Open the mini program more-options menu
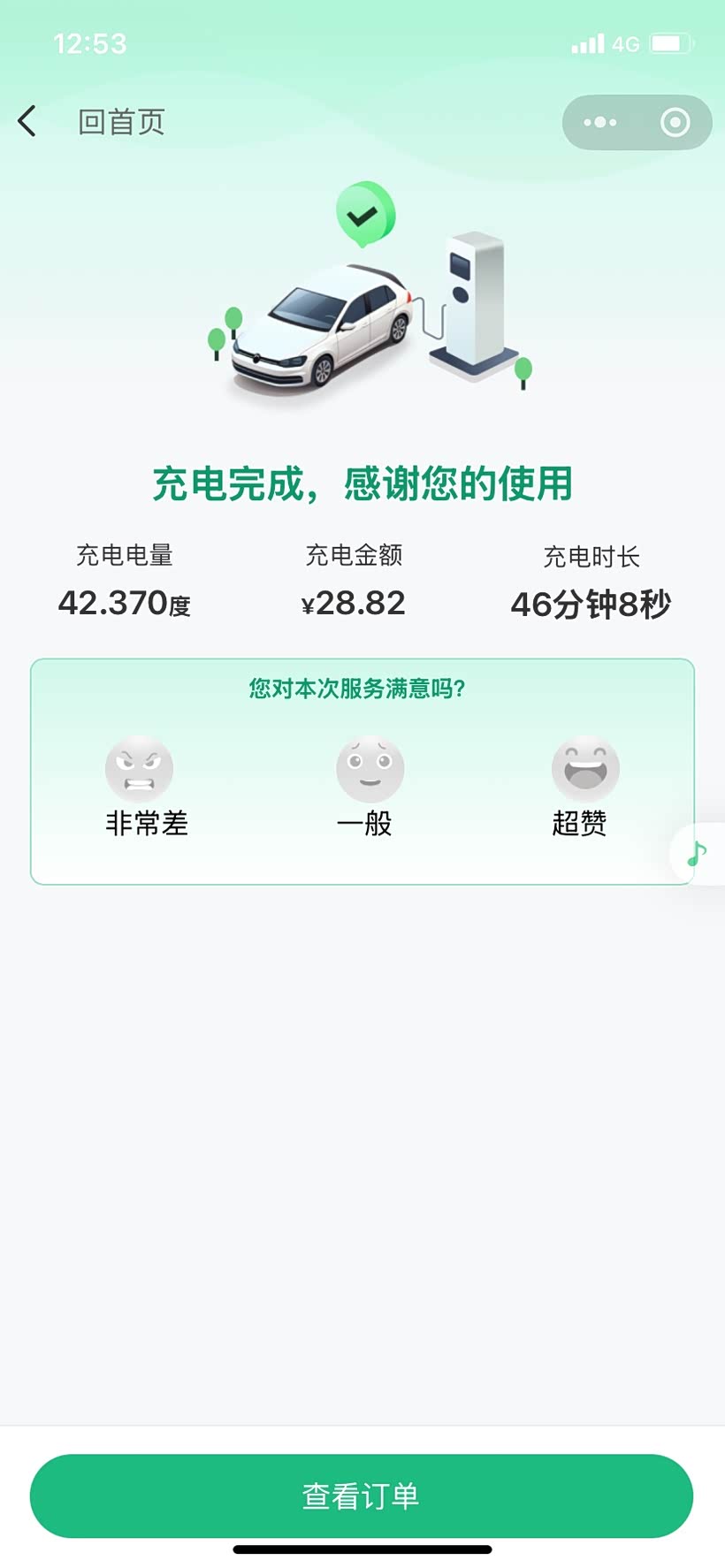Screen dimensions: 725x1568 [x=600, y=122]
